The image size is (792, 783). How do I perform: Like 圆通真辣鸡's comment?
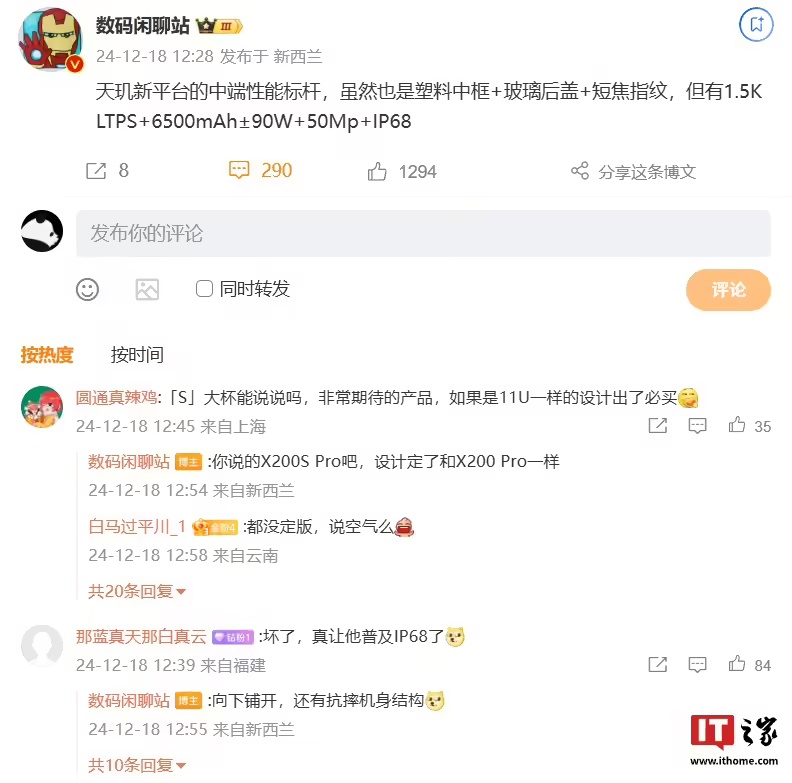737,425
